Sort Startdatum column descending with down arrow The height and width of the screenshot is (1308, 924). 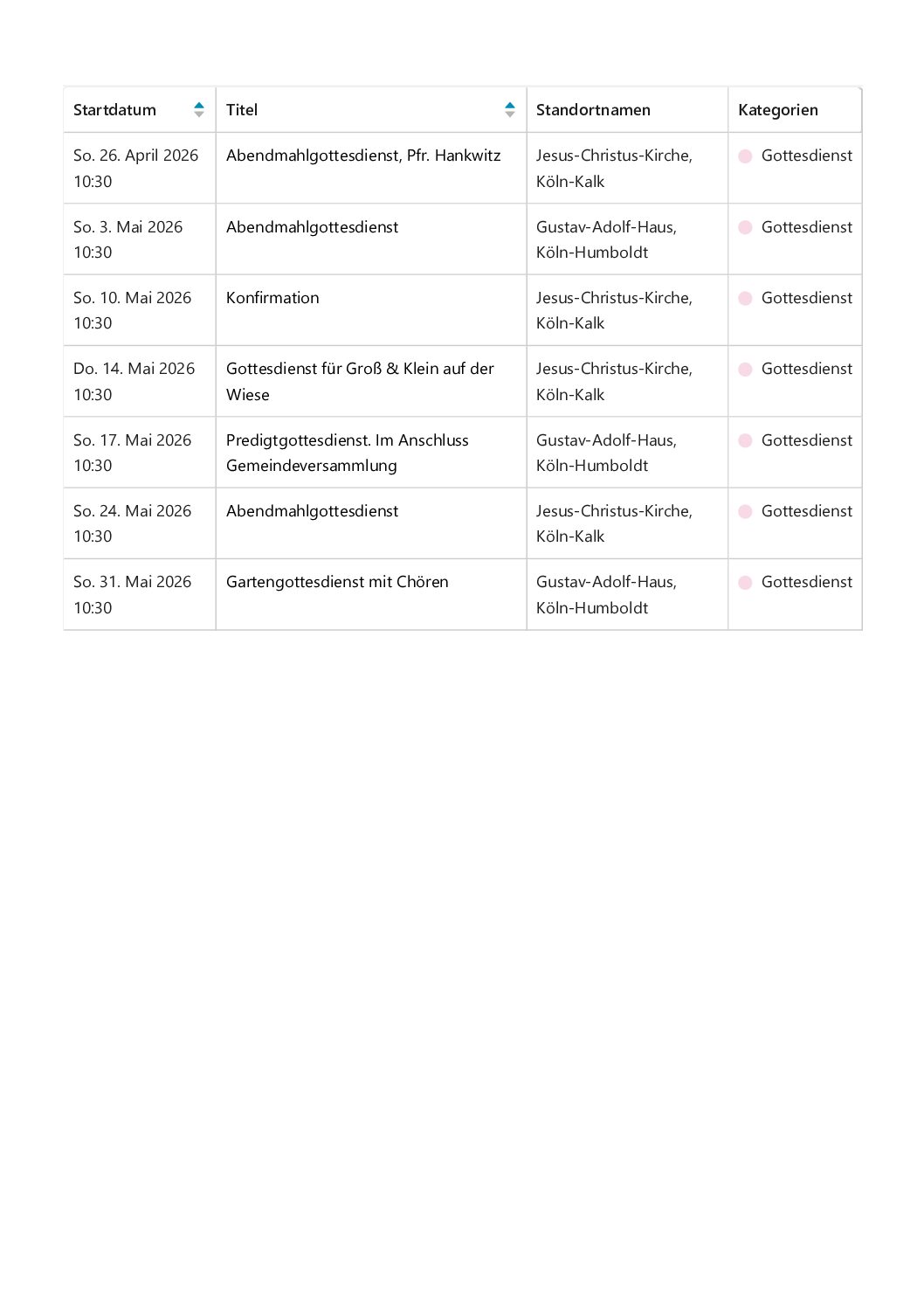[199, 114]
